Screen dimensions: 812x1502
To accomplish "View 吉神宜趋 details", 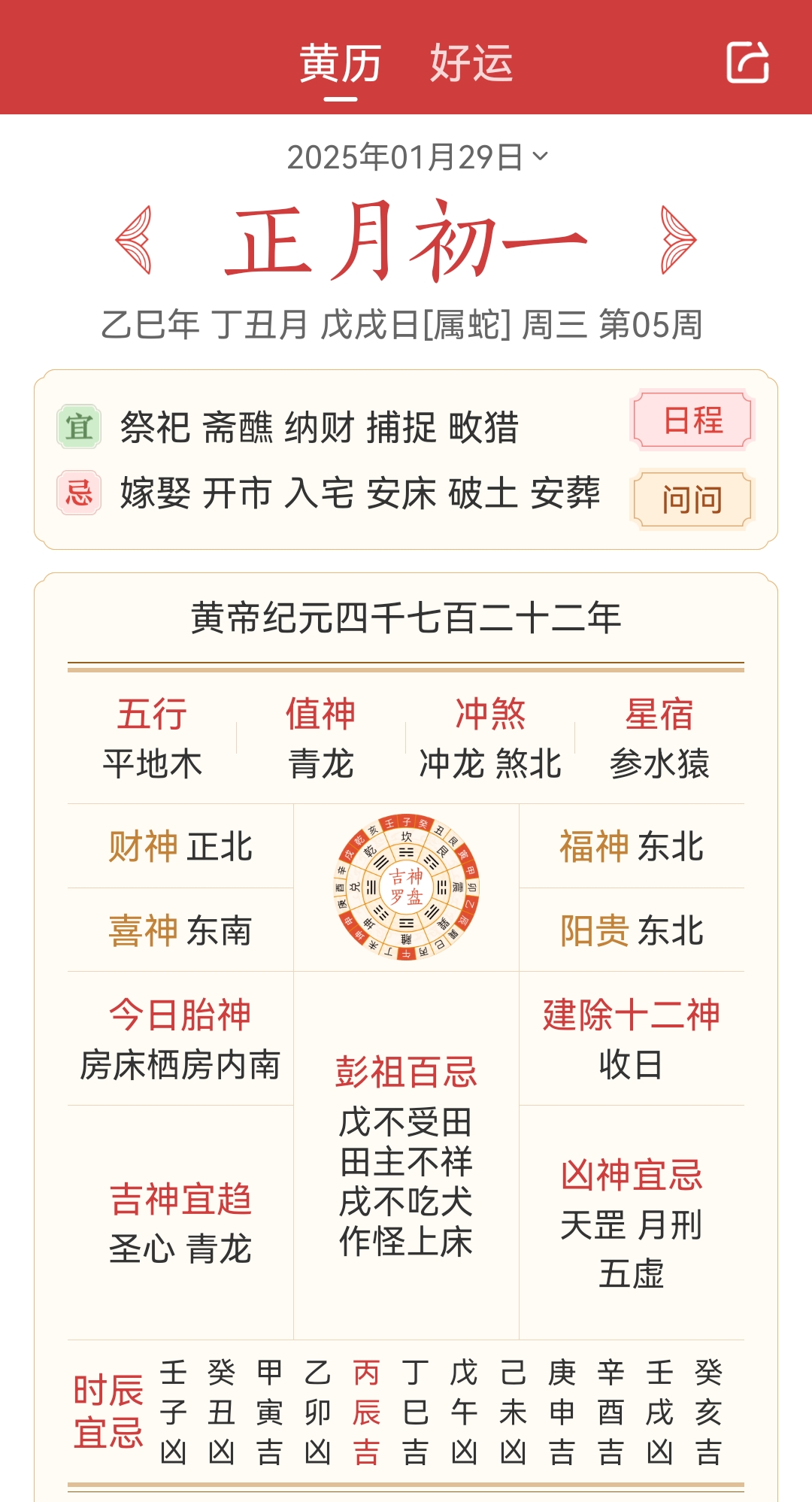I will click(x=180, y=1223).
